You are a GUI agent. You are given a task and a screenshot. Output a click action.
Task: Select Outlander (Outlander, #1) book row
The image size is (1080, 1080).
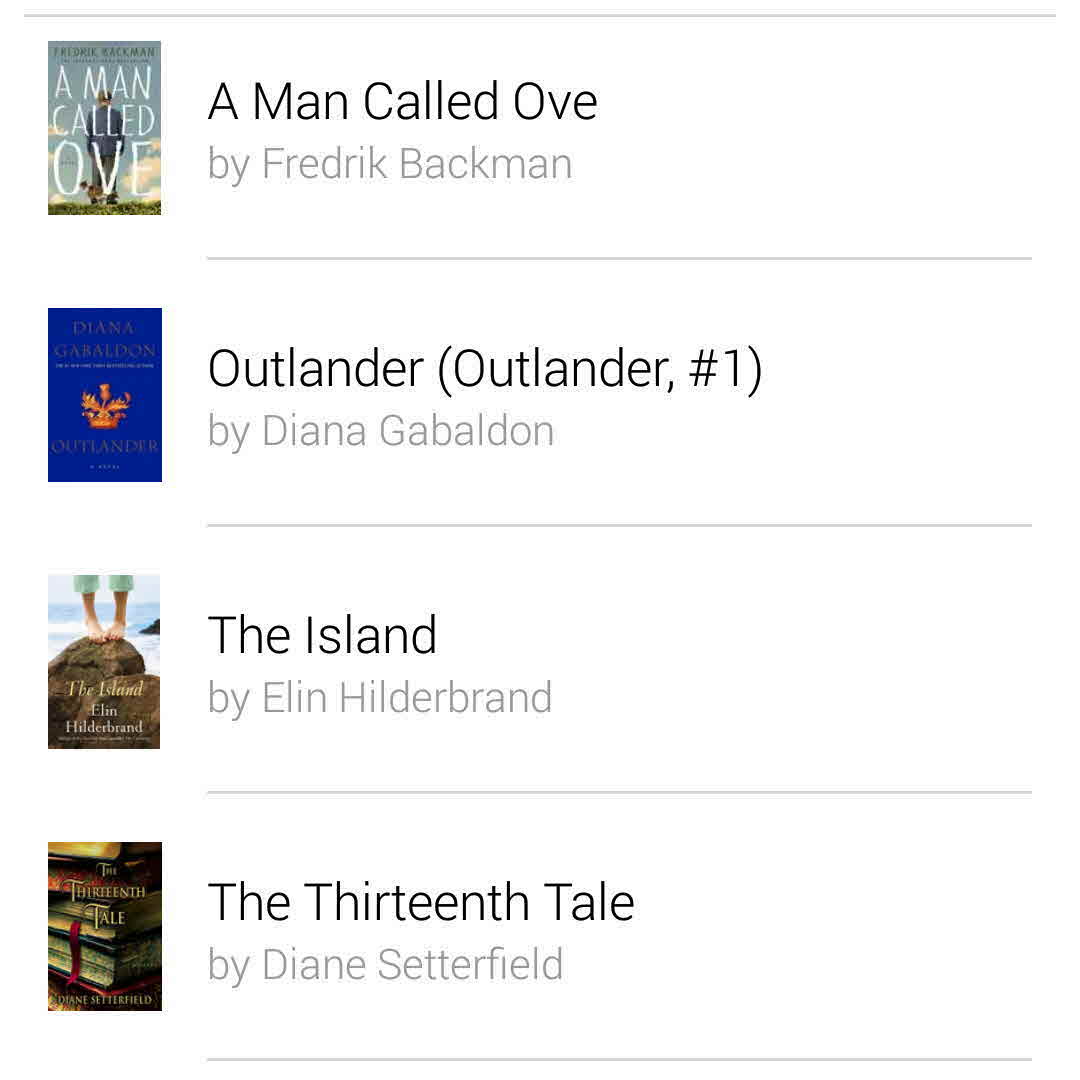click(484, 369)
